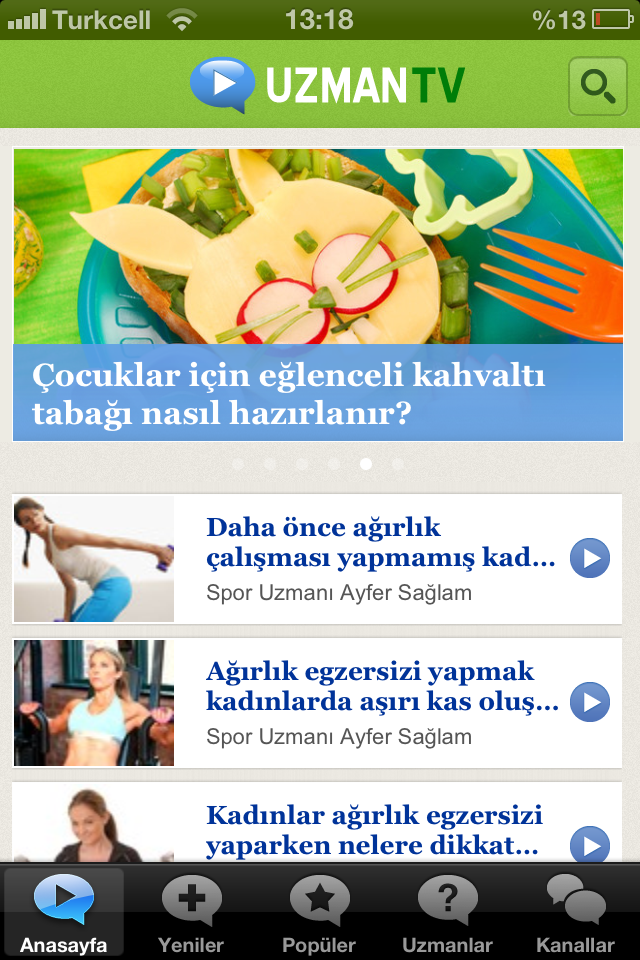Play the 'Ağırlık egzersizi yapmak kadınlarda' video
This screenshot has height=960, width=640.
[x=590, y=703]
